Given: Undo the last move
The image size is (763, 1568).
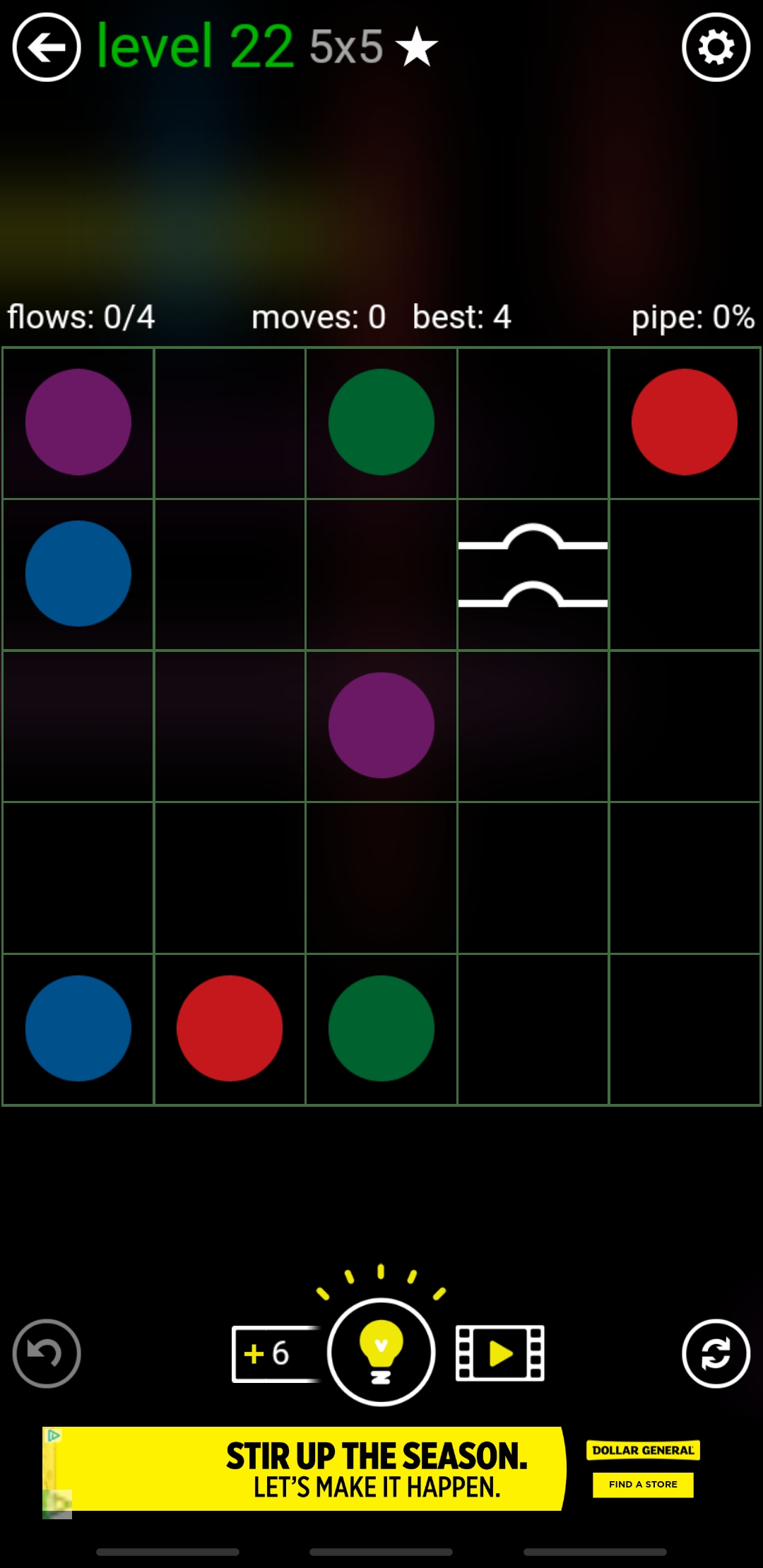Looking at the screenshot, I should (47, 1353).
